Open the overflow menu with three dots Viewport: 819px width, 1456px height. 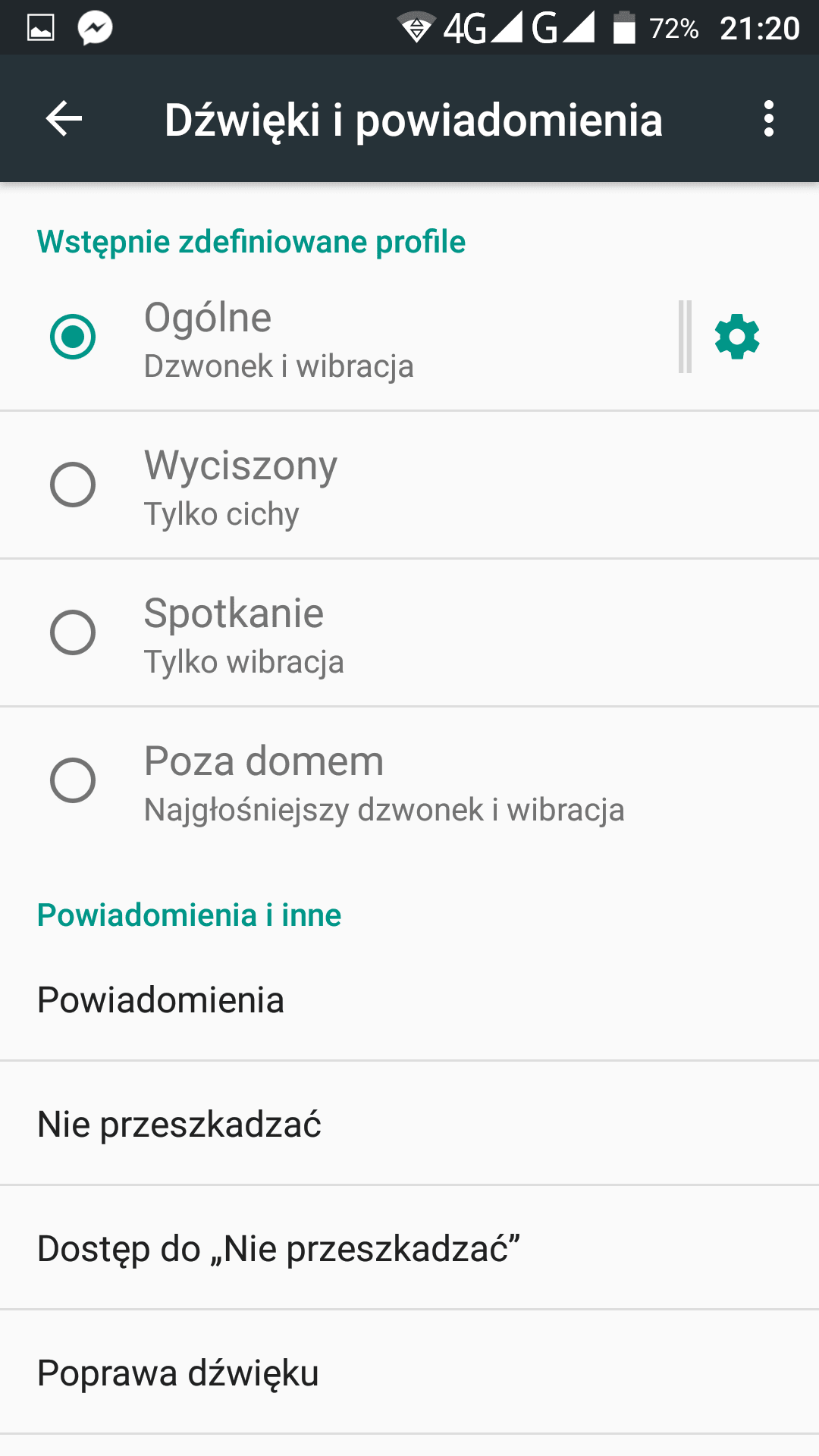point(769,119)
